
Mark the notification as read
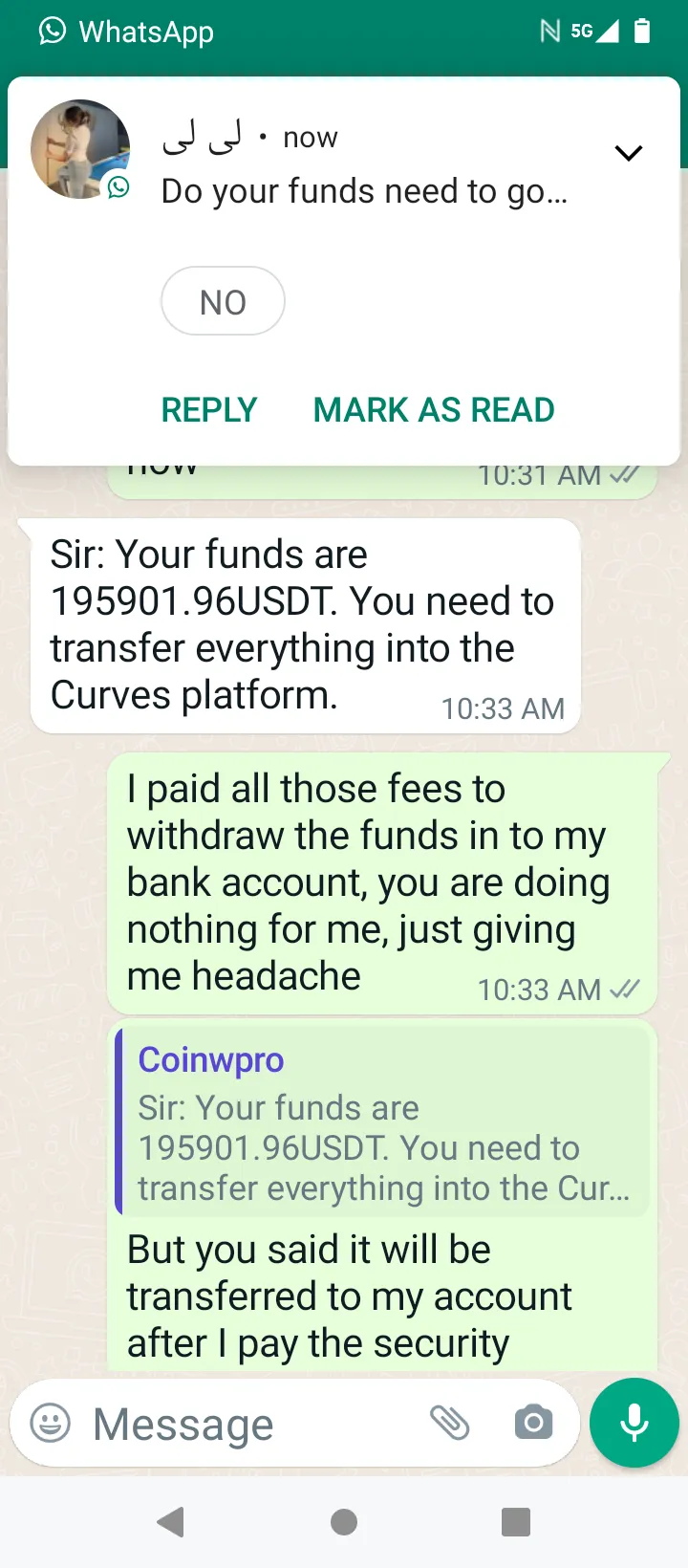click(x=434, y=410)
